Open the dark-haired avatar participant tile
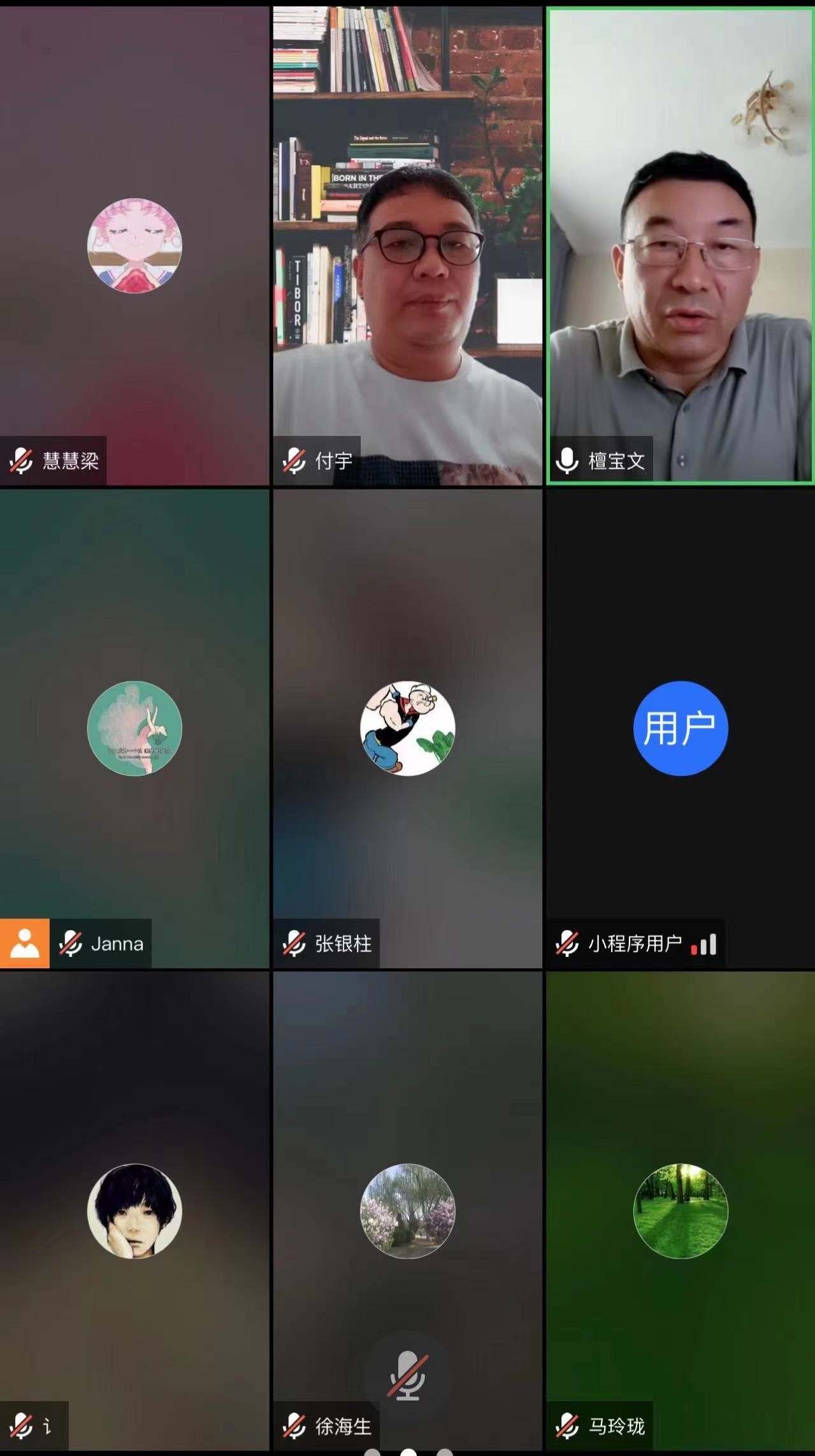The height and width of the screenshot is (1456, 815). 134,1210
